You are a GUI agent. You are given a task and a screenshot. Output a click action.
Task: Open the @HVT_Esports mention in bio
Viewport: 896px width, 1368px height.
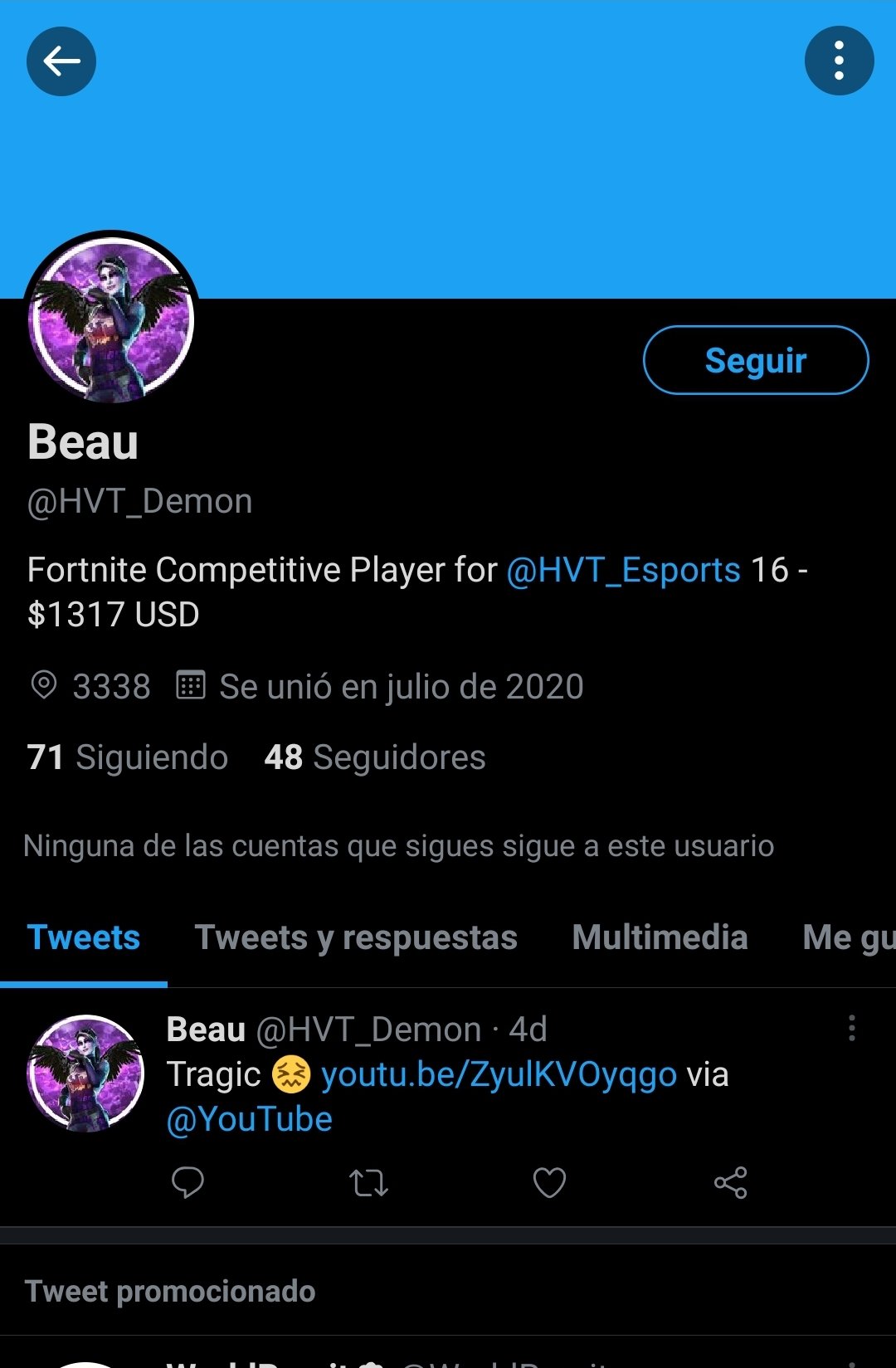[x=623, y=570]
